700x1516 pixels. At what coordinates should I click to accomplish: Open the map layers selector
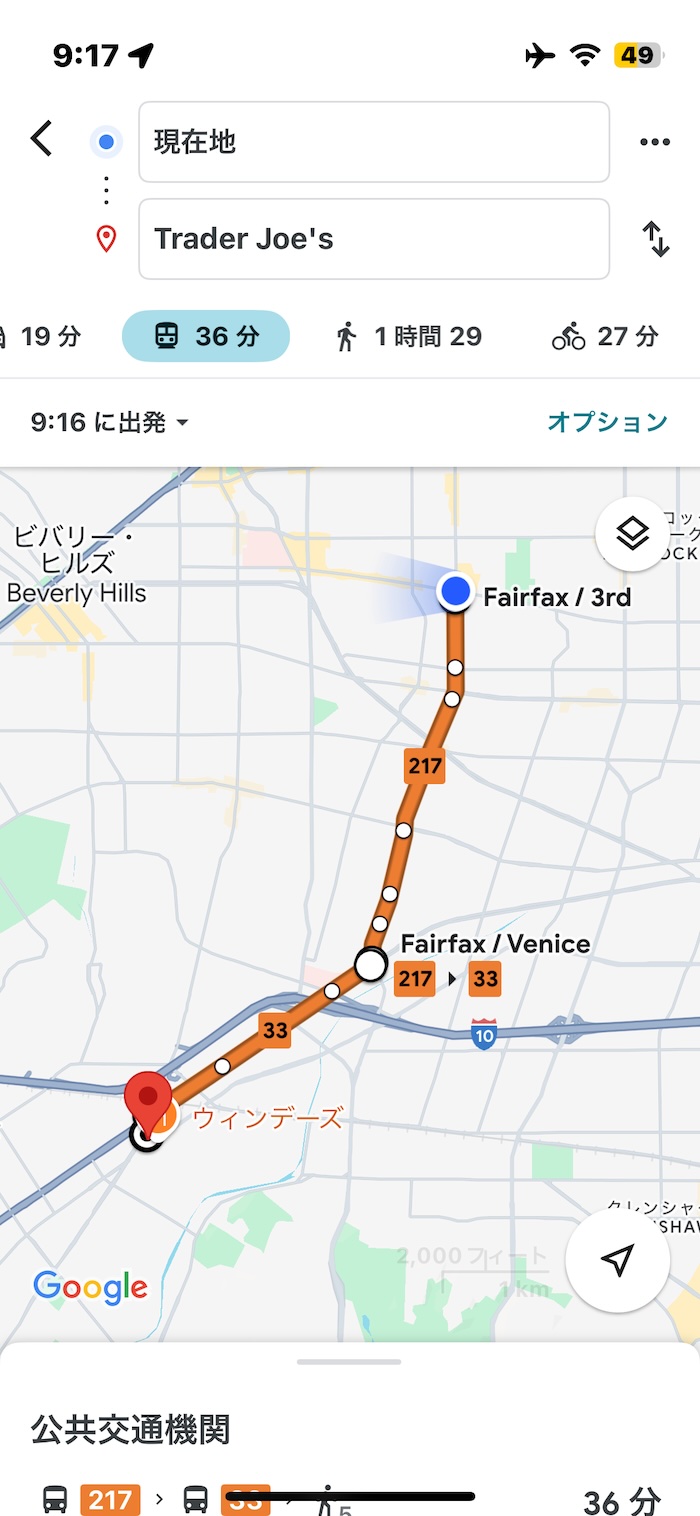[632, 534]
